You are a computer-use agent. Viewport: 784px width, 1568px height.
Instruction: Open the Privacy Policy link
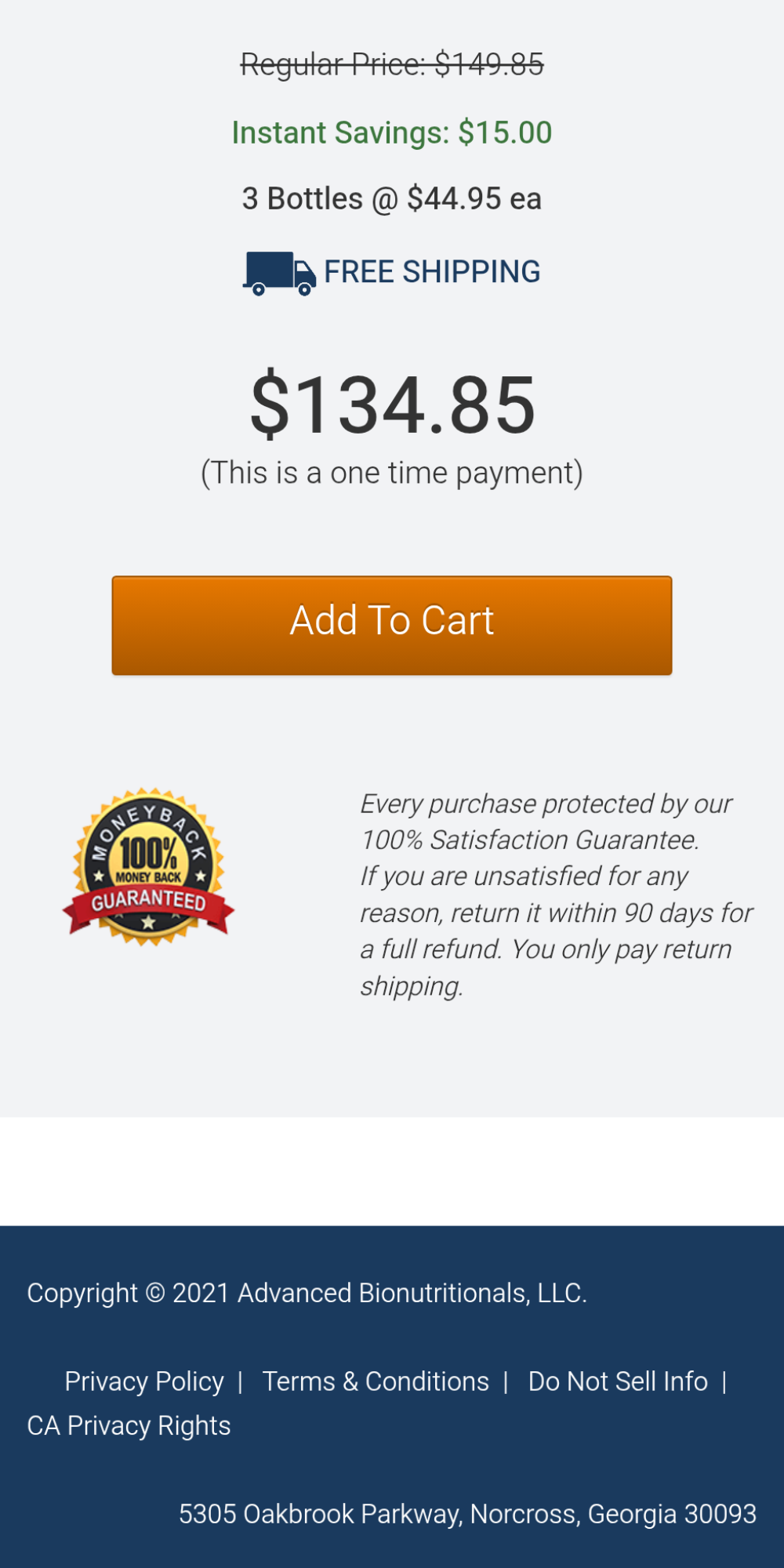point(144,1381)
